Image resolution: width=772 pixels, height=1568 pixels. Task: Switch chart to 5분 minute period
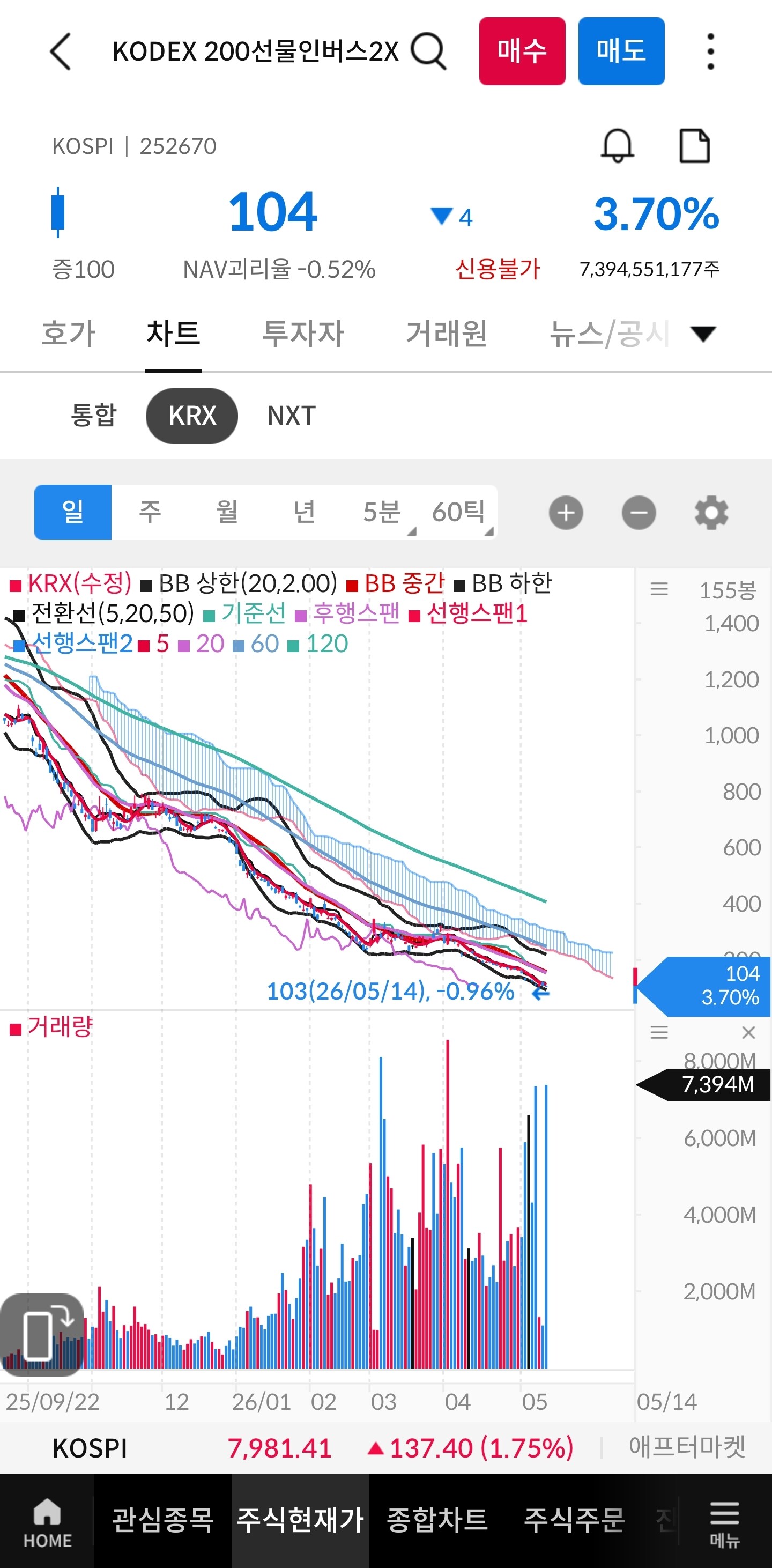coord(381,512)
